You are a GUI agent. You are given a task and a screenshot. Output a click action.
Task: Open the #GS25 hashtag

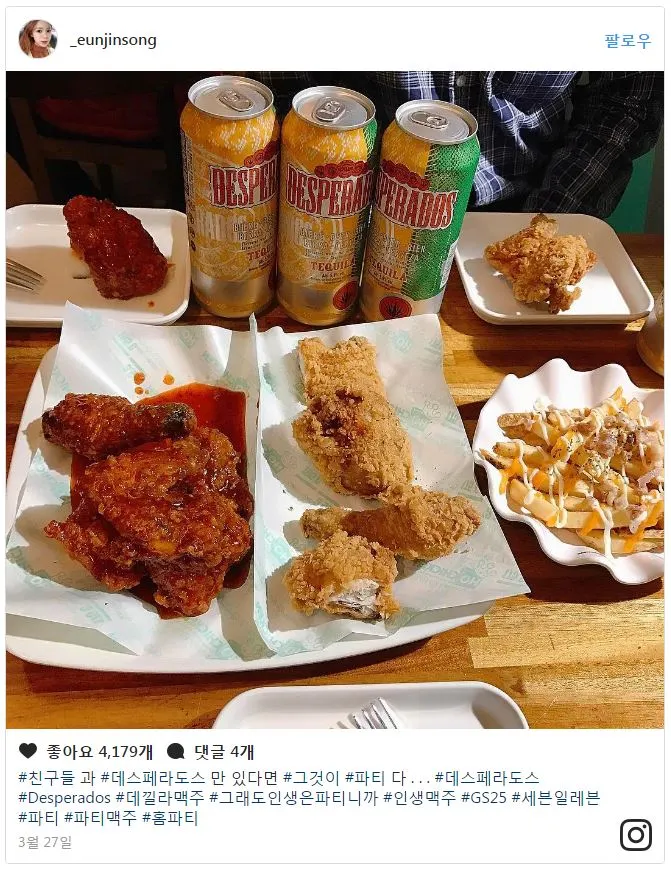pos(483,798)
